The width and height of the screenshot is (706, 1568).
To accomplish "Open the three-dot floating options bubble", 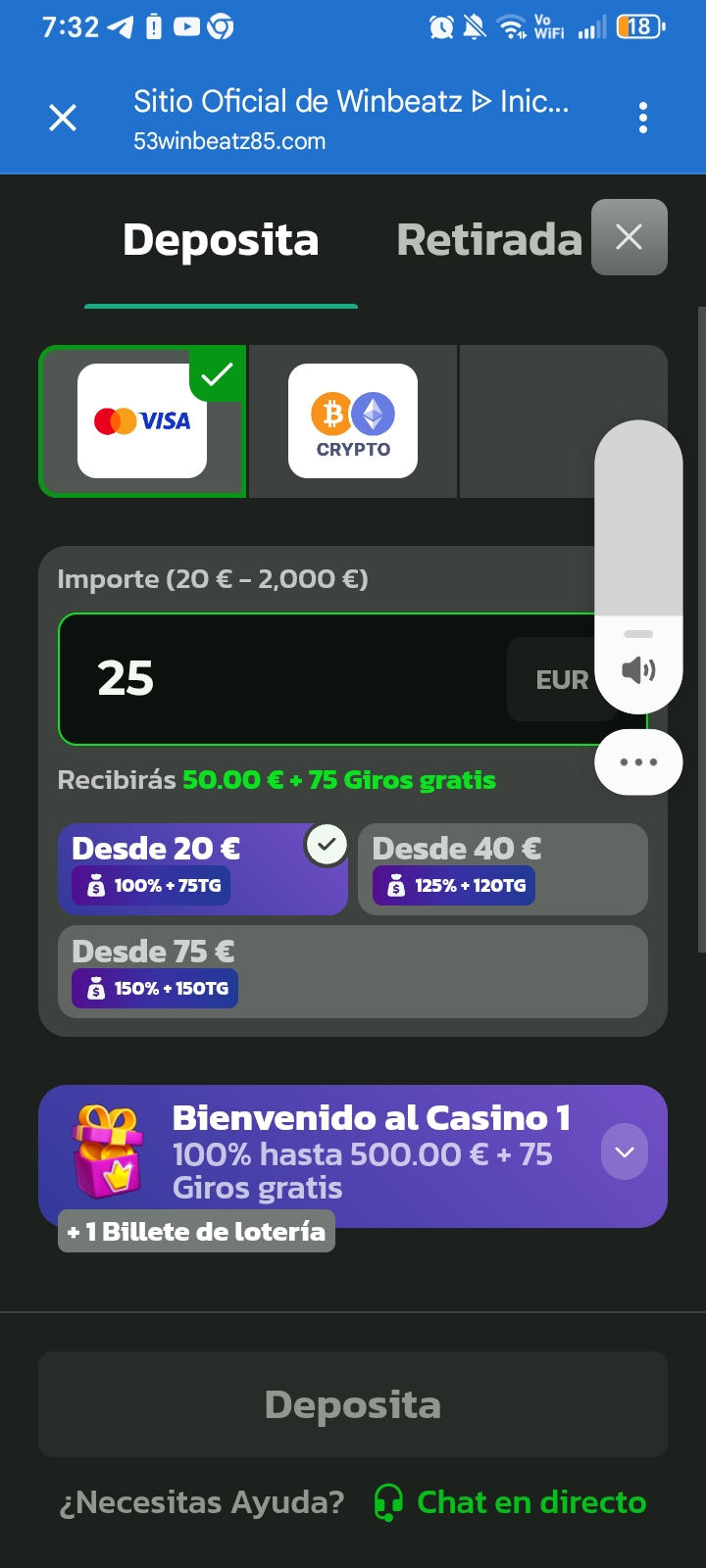I will click(x=638, y=761).
